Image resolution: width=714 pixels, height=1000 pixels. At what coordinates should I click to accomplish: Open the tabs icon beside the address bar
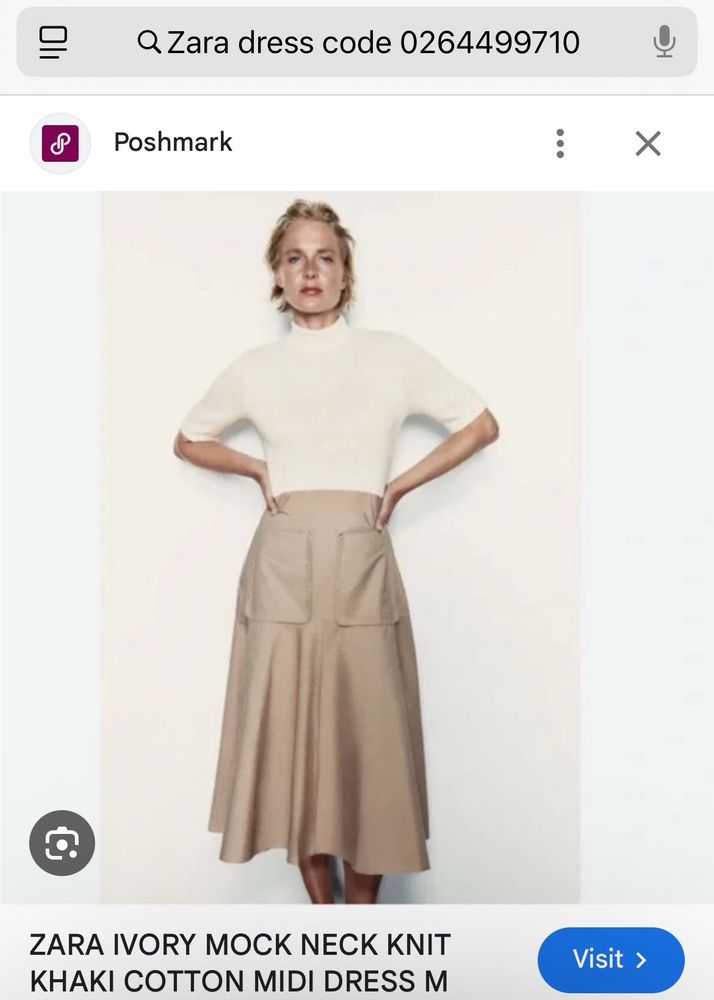point(53,42)
